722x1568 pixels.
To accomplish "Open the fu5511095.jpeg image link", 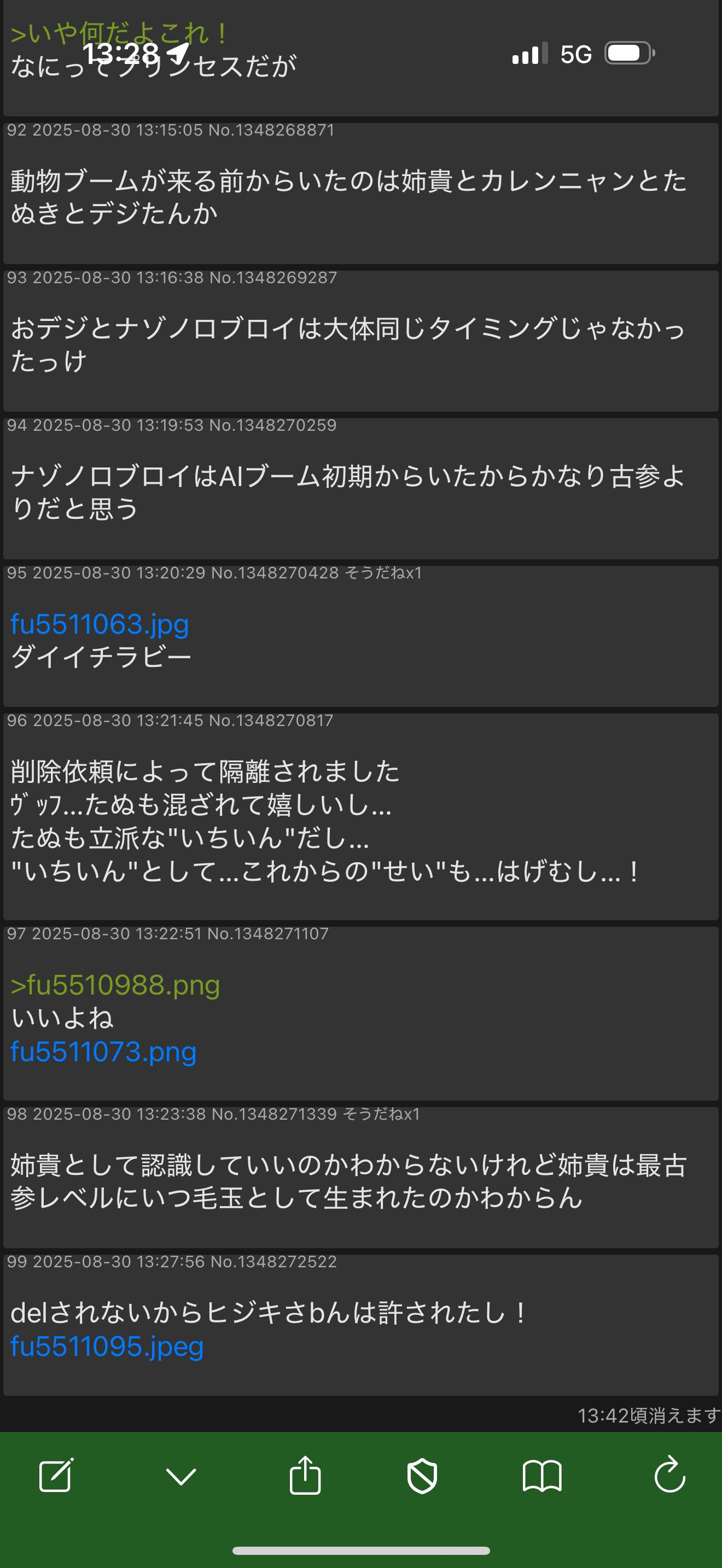I will click(107, 1346).
